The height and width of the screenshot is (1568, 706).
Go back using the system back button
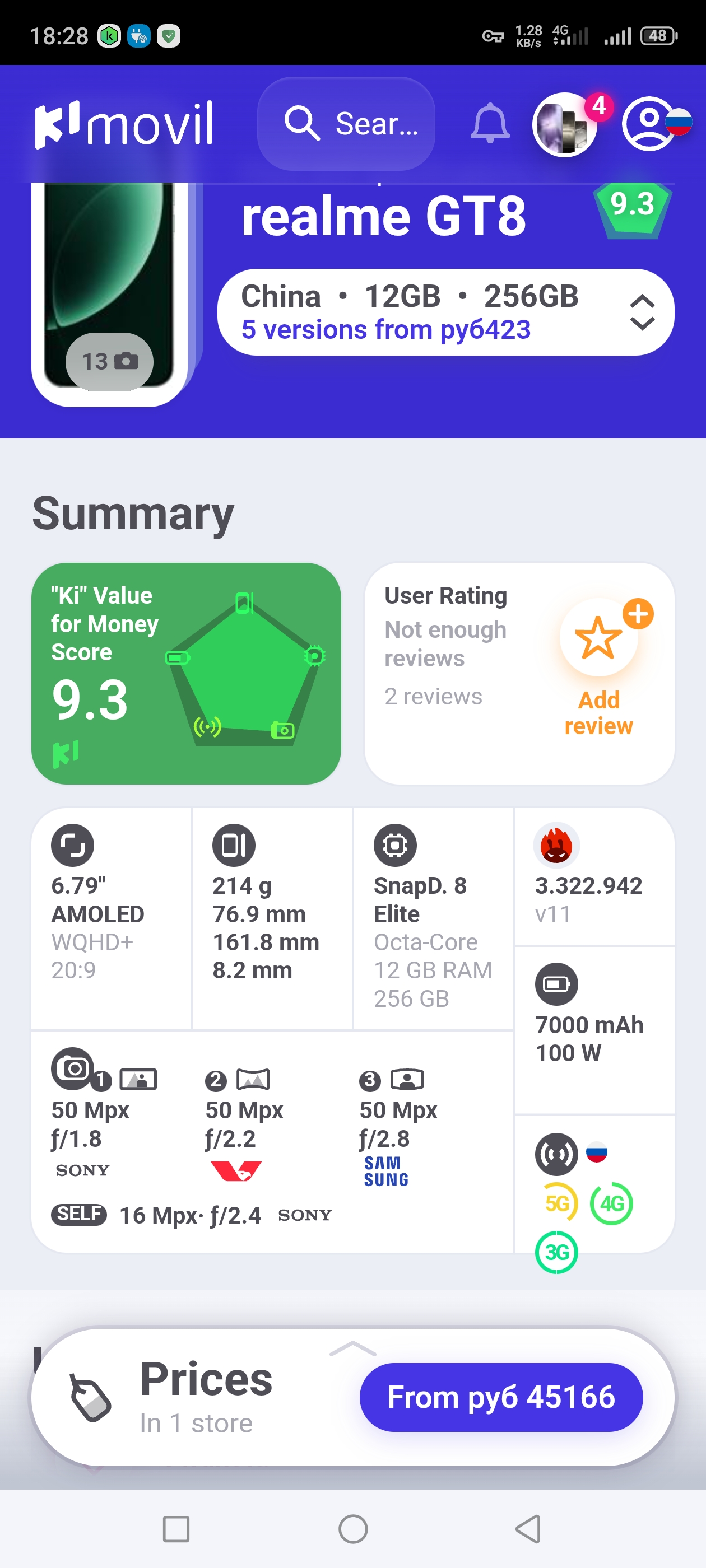tap(528, 1528)
